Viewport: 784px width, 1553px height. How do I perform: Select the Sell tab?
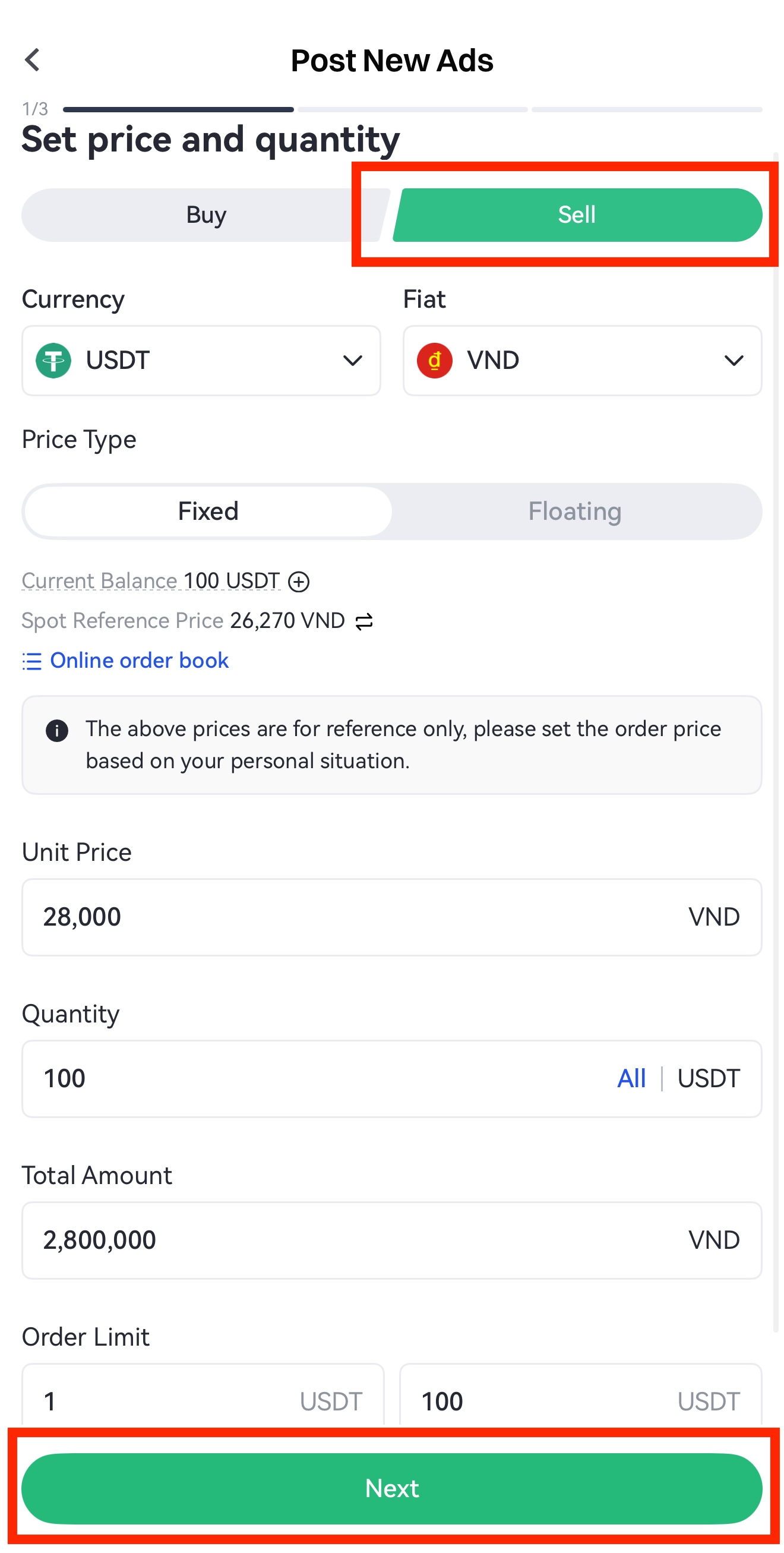point(577,214)
